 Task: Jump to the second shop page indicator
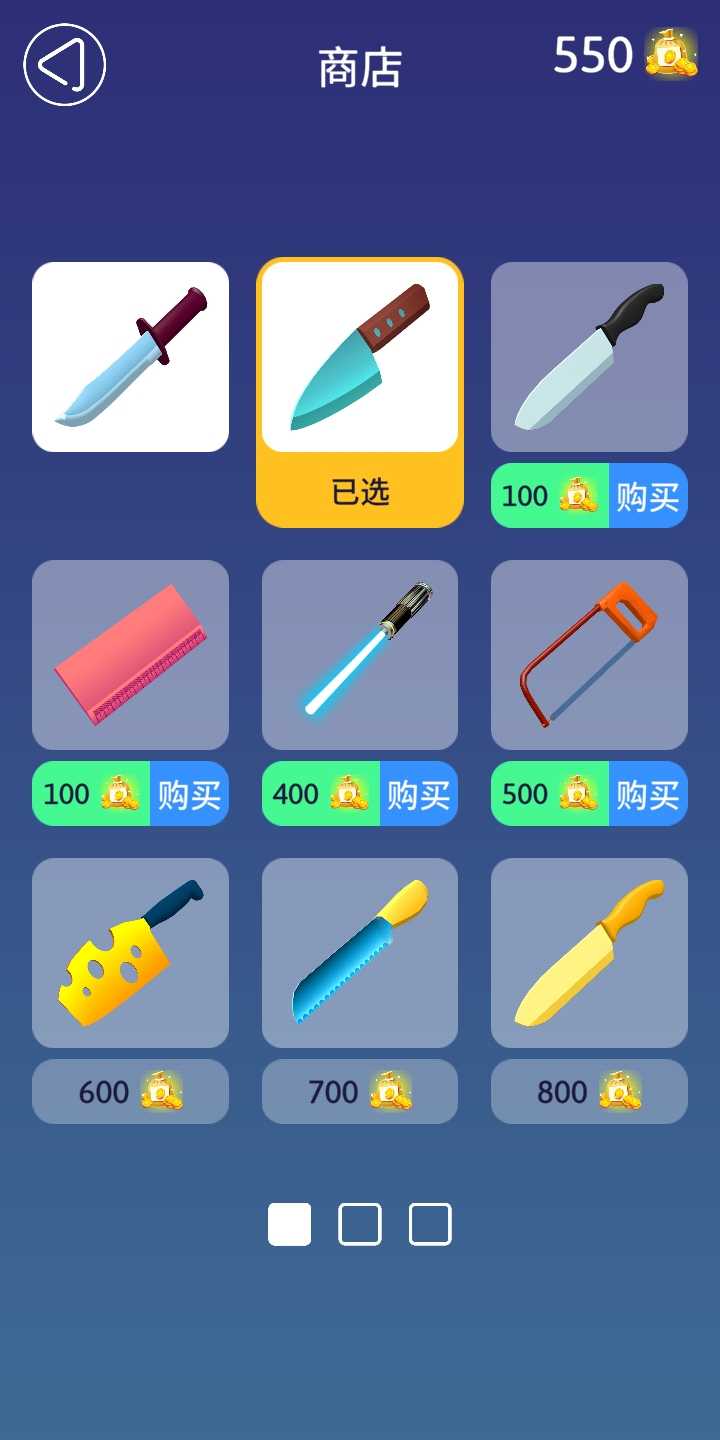pyautogui.click(x=360, y=1224)
